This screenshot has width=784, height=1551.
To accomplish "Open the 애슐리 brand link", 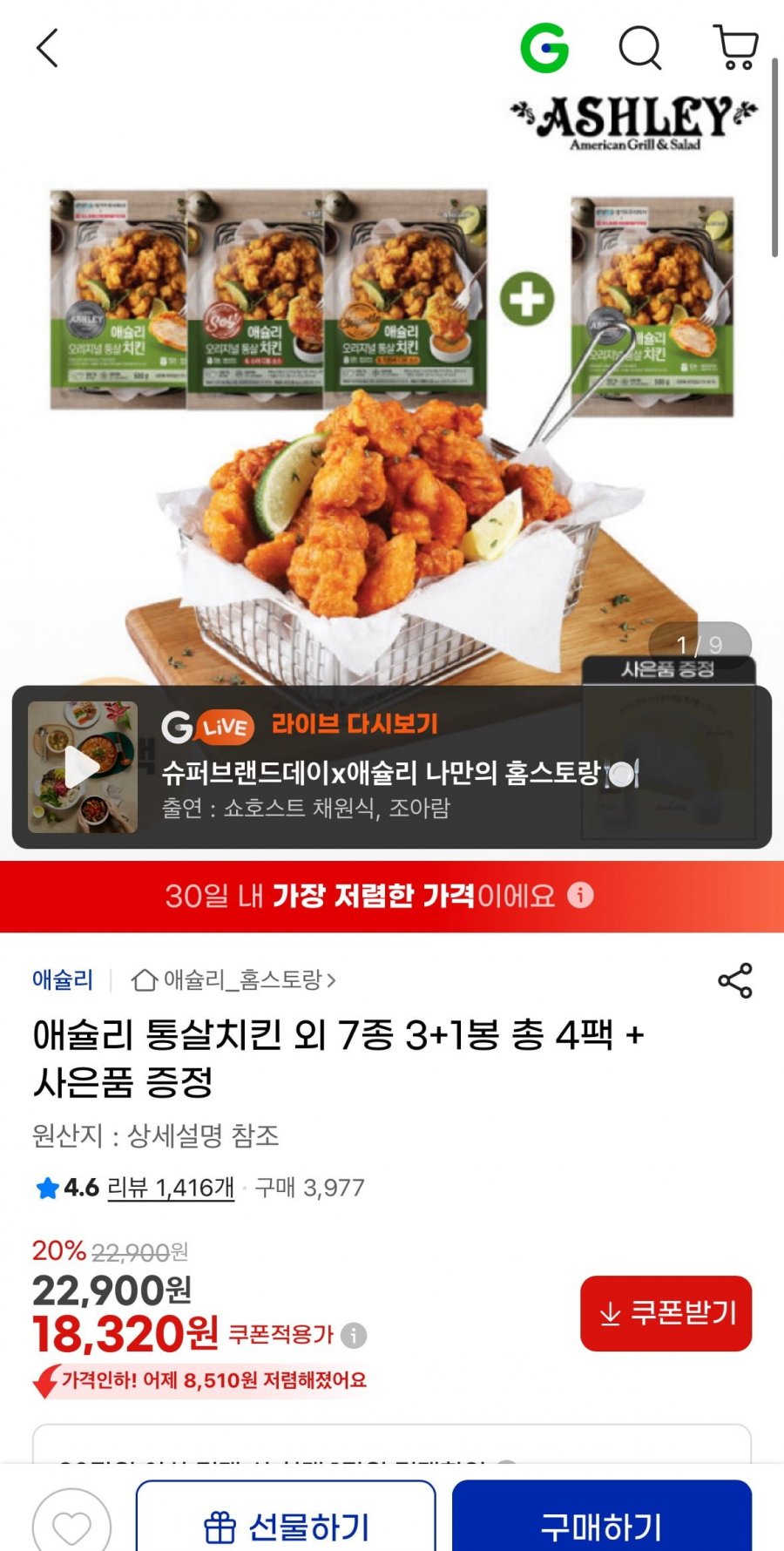I will [x=62, y=980].
